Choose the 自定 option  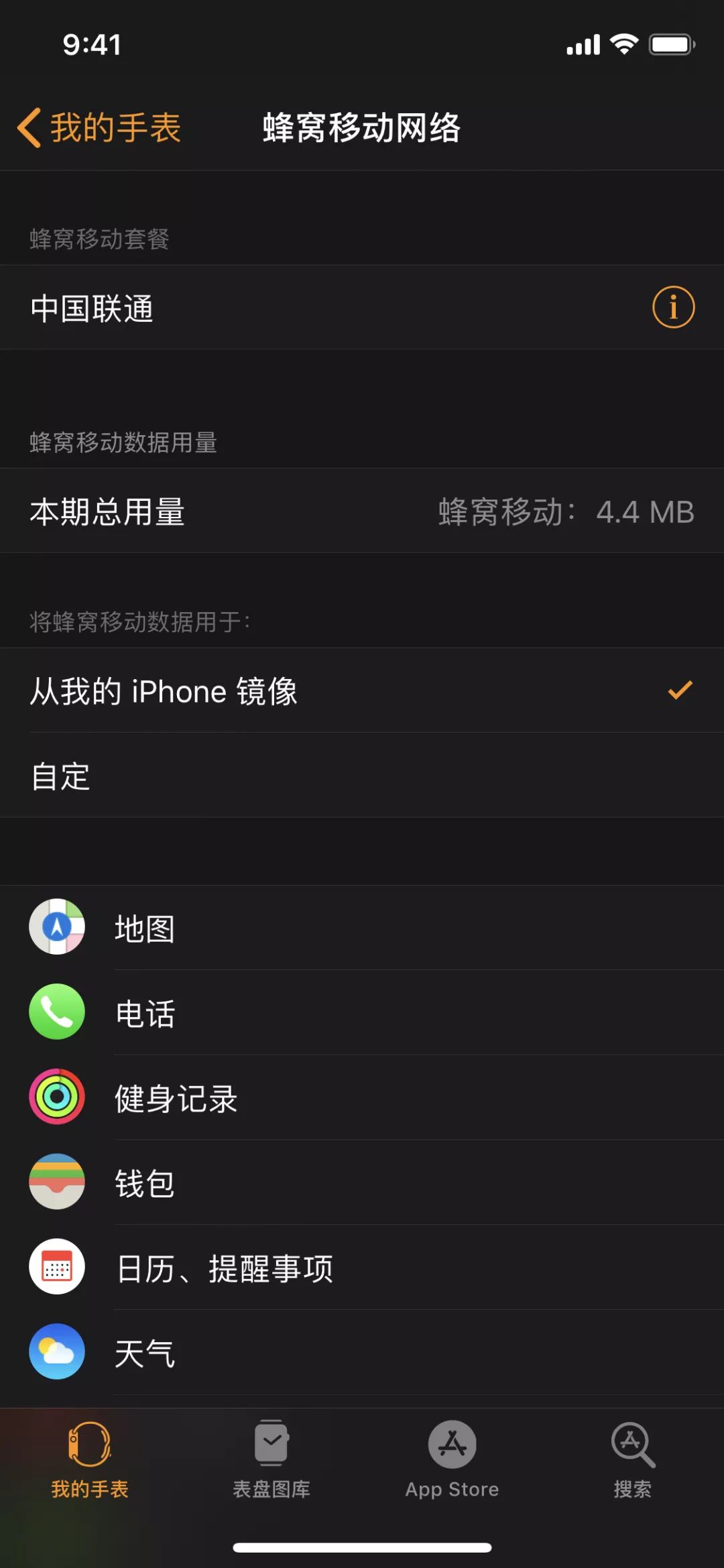point(362,776)
